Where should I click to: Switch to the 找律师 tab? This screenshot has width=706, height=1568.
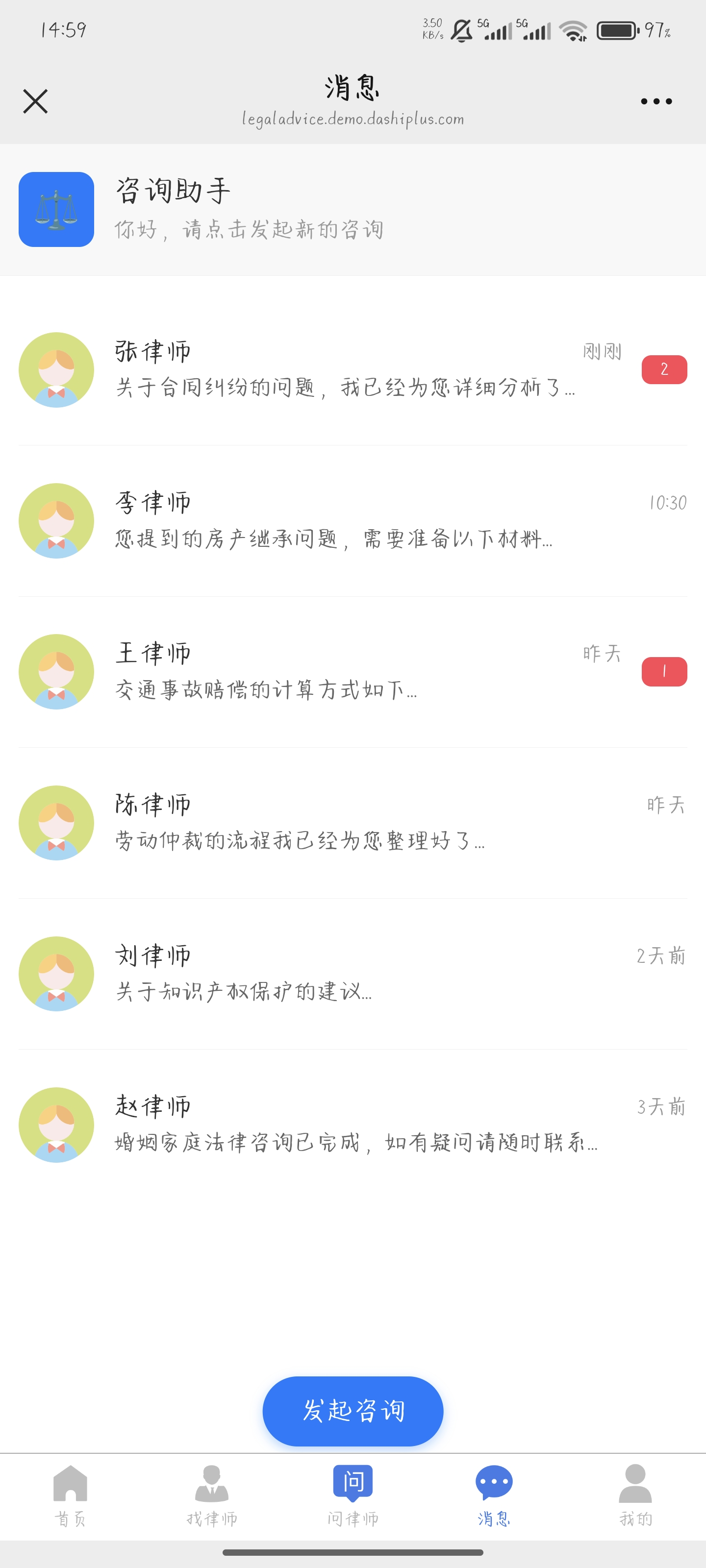tap(212, 1495)
